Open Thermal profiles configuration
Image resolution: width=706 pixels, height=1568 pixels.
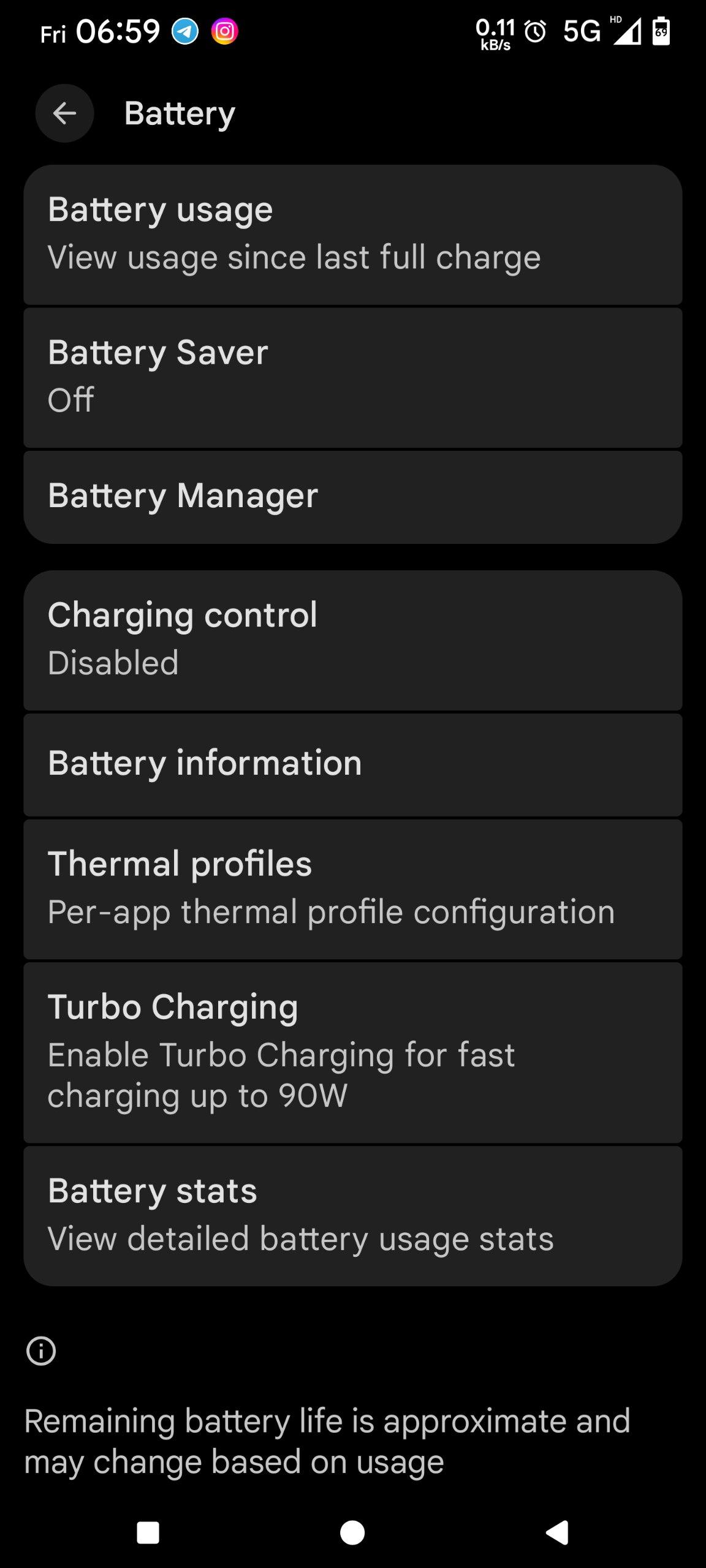click(352, 889)
